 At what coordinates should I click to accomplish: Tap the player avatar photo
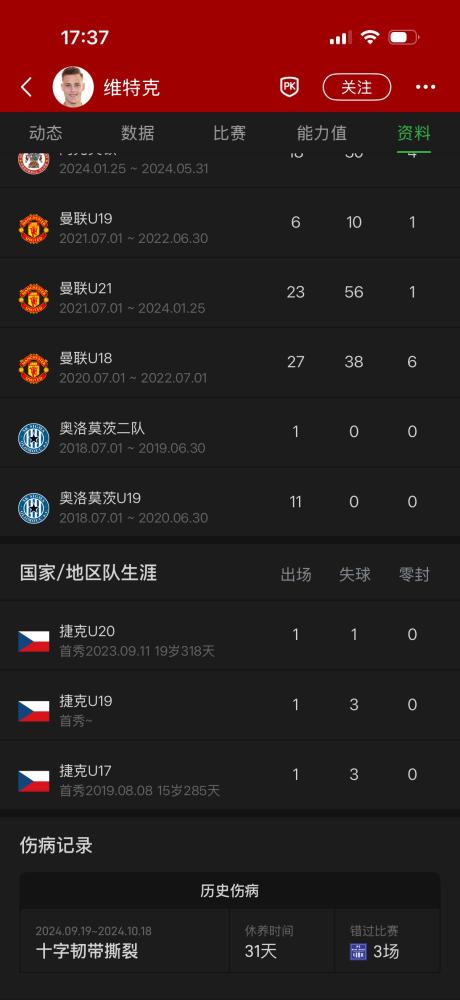[x=73, y=87]
